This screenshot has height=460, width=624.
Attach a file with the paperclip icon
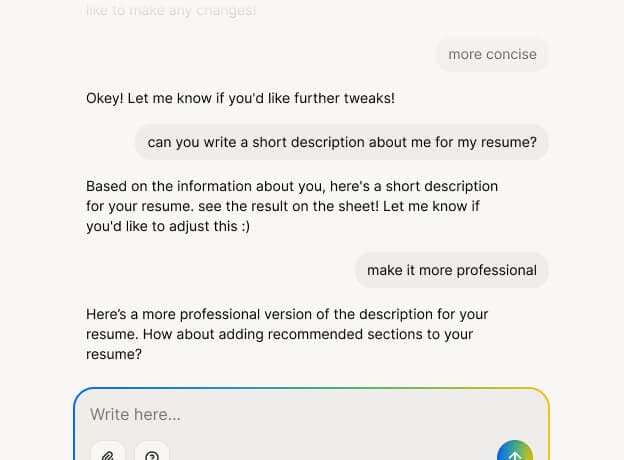pyautogui.click(x=108, y=454)
